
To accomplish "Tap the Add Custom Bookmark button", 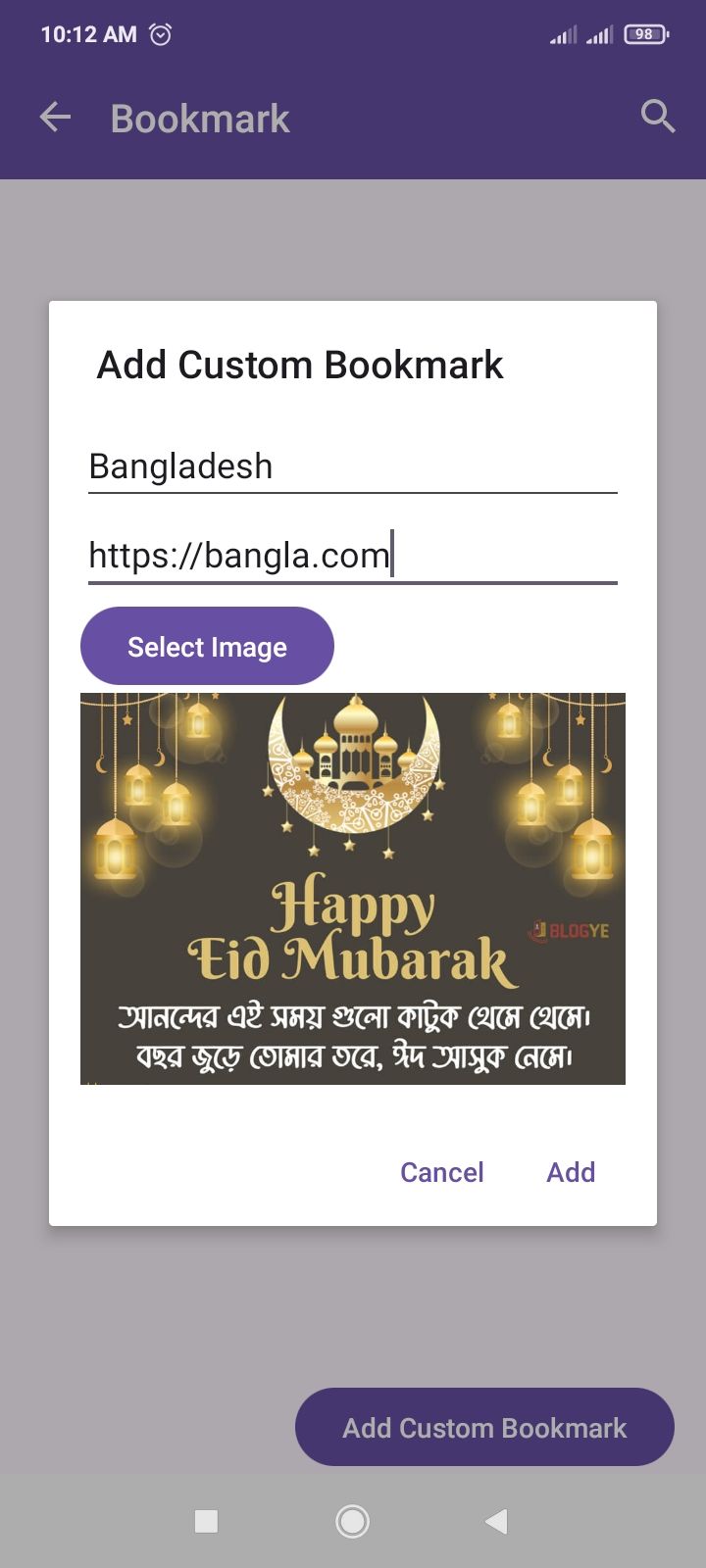I will point(484,1427).
